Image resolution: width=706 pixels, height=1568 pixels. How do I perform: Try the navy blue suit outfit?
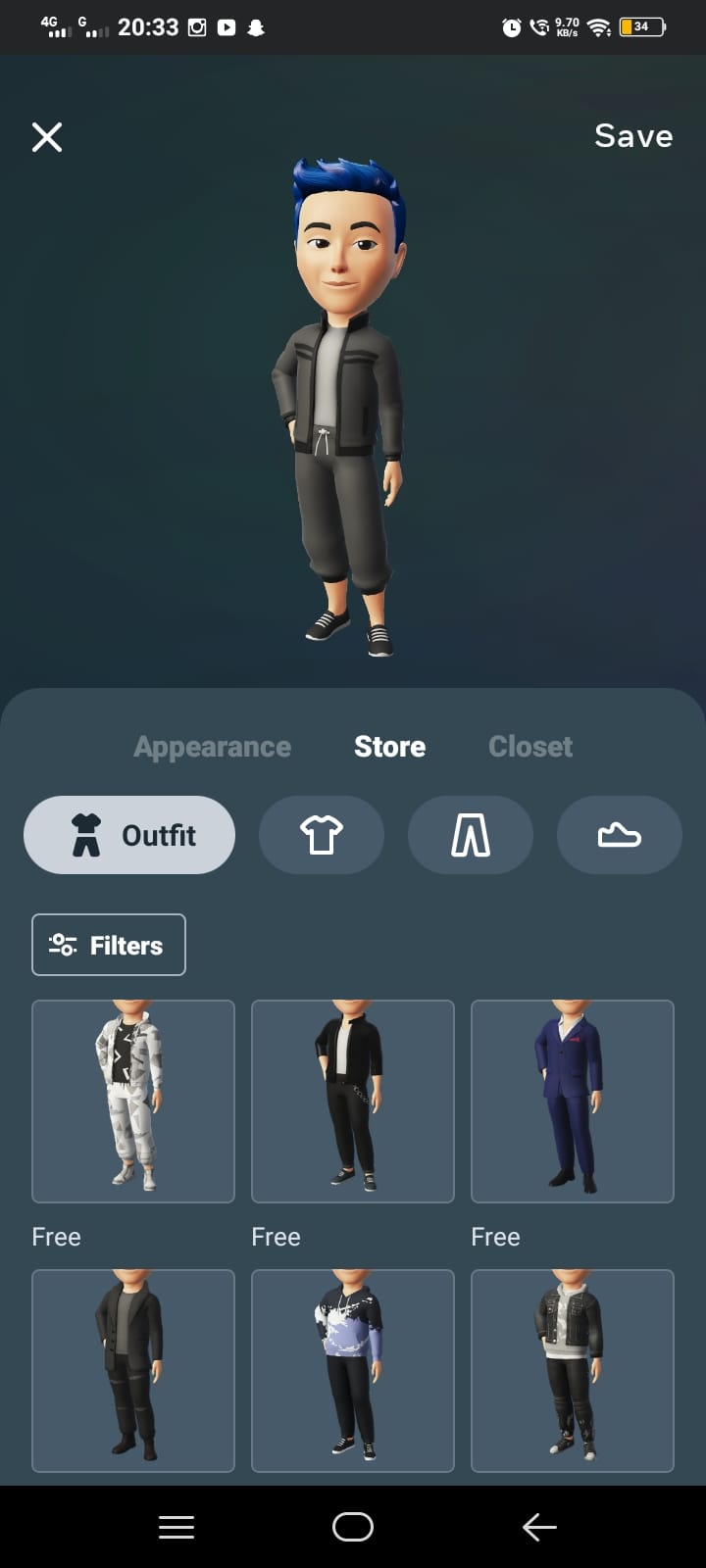click(x=573, y=1102)
